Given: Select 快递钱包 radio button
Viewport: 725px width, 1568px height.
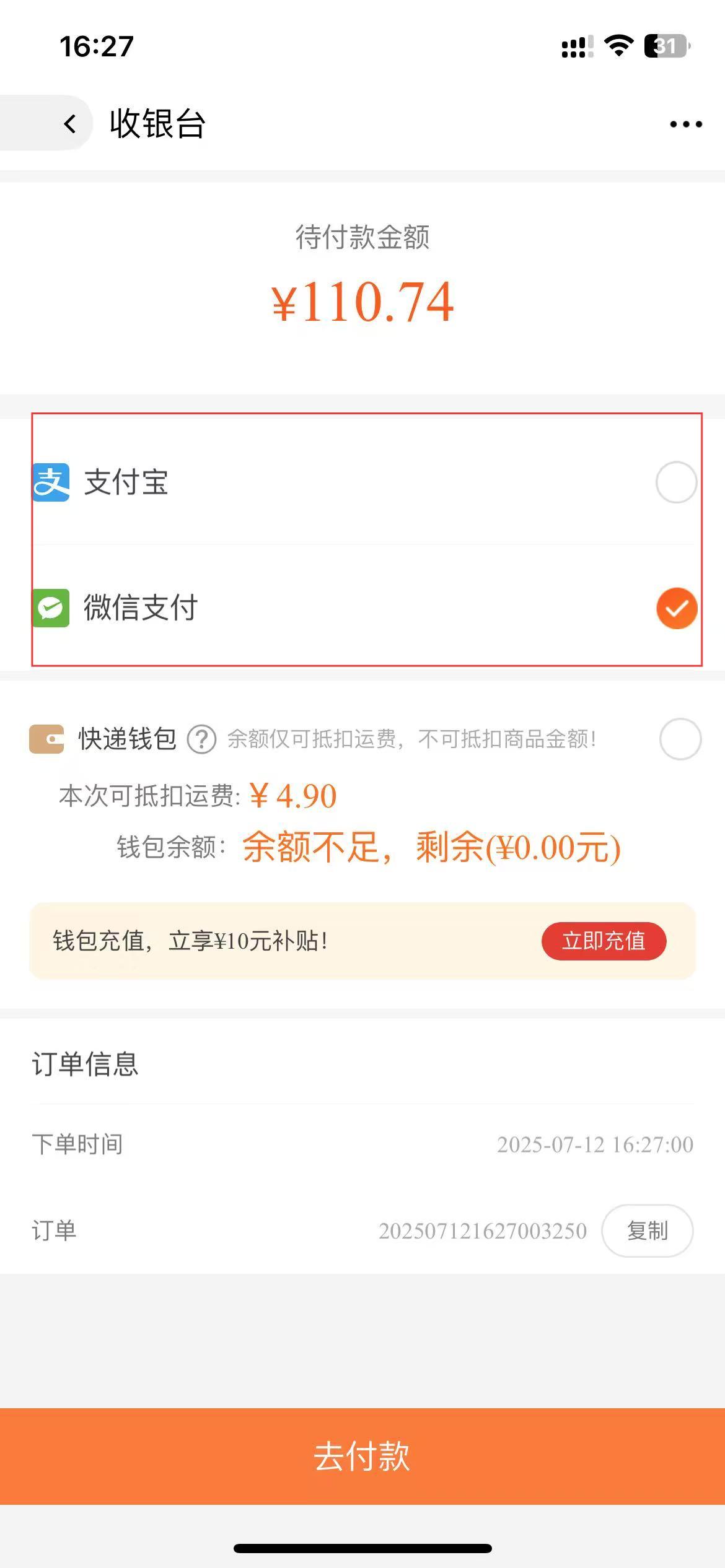Looking at the screenshot, I should click(x=680, y=739).
